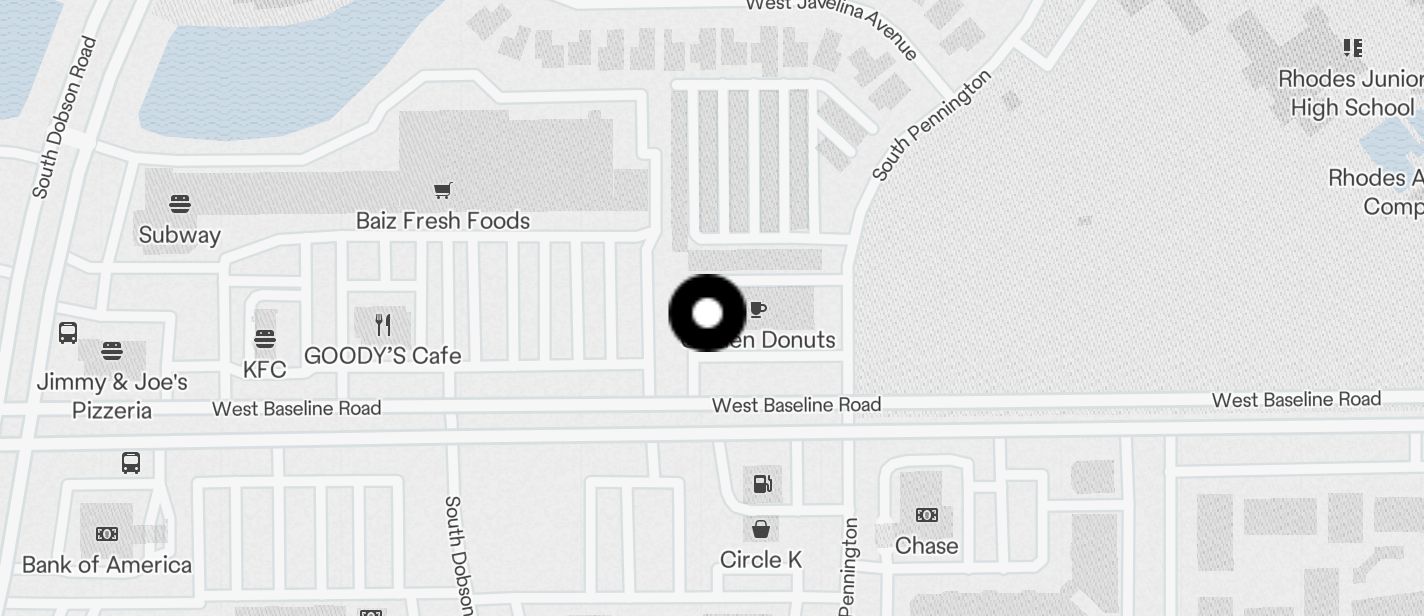The height and width of the screenshot is (616, 1424).
Task: Select the Baiz Fresh Foods place marker
Action: 442,190
